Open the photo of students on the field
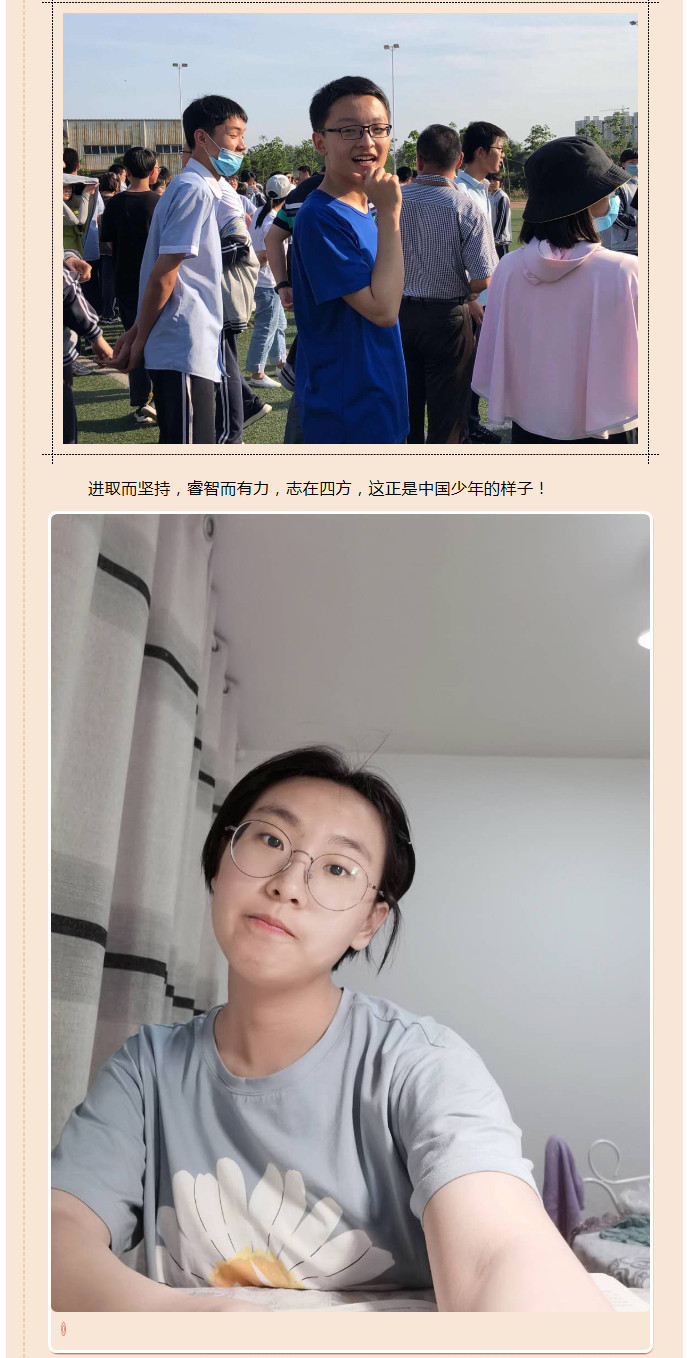 pyautogui.click(x=350, y=228)
